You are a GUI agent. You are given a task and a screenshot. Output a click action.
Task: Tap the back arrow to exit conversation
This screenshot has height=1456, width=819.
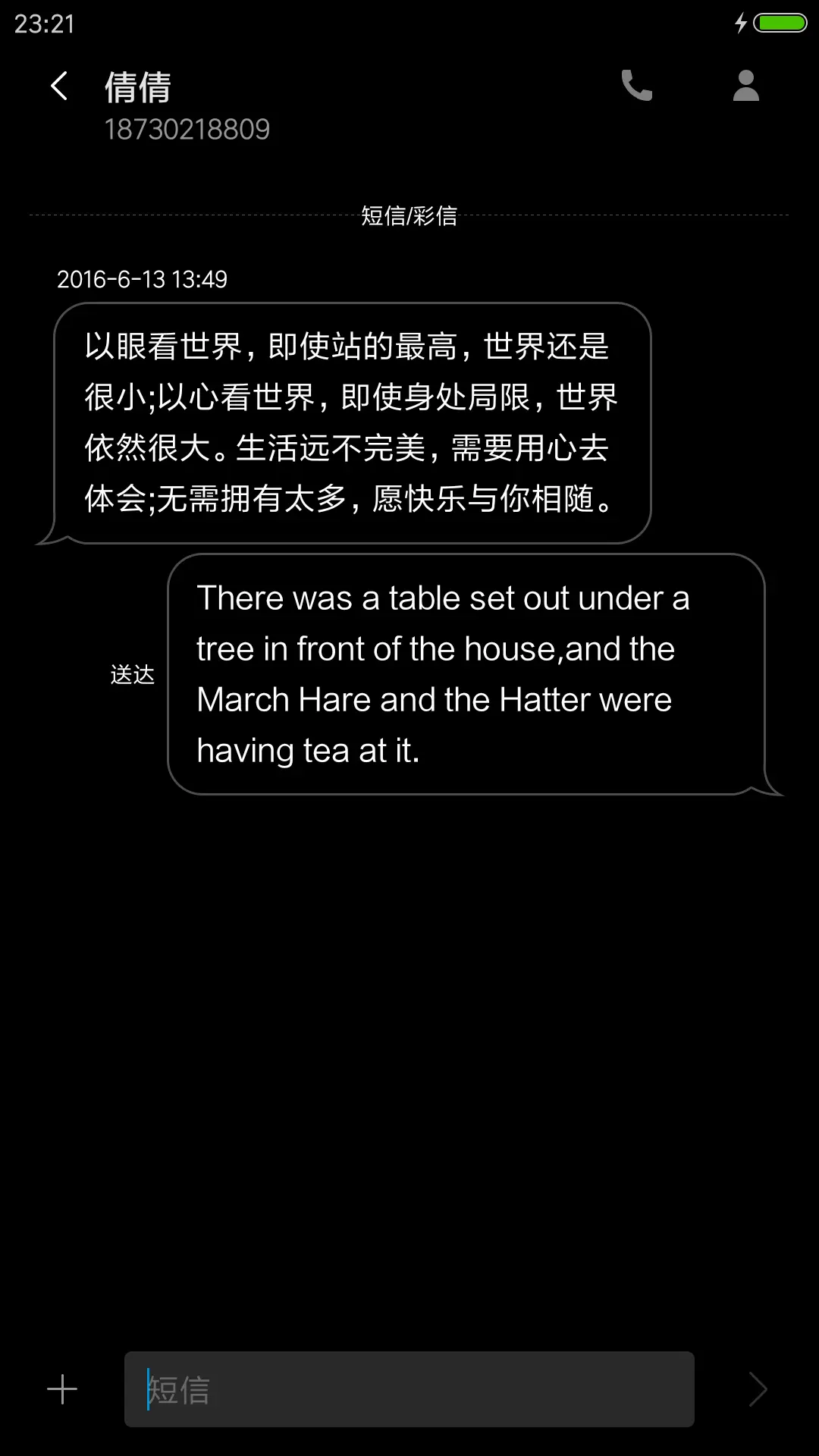coord(58,87)
